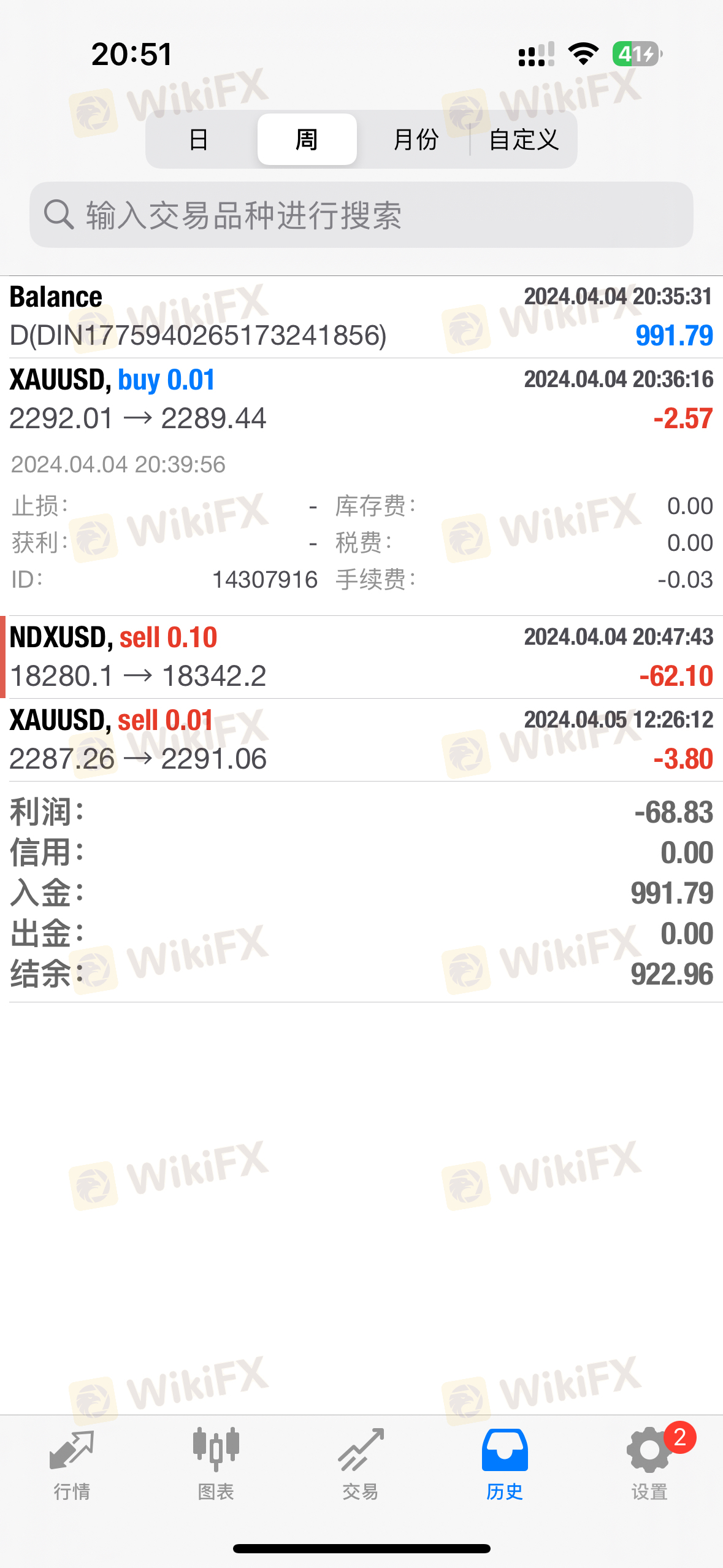Image resolution: width=723 pixels, height=1568 pixels.
Task: Switch to the 月份 period filter
Action: point(415,139)
